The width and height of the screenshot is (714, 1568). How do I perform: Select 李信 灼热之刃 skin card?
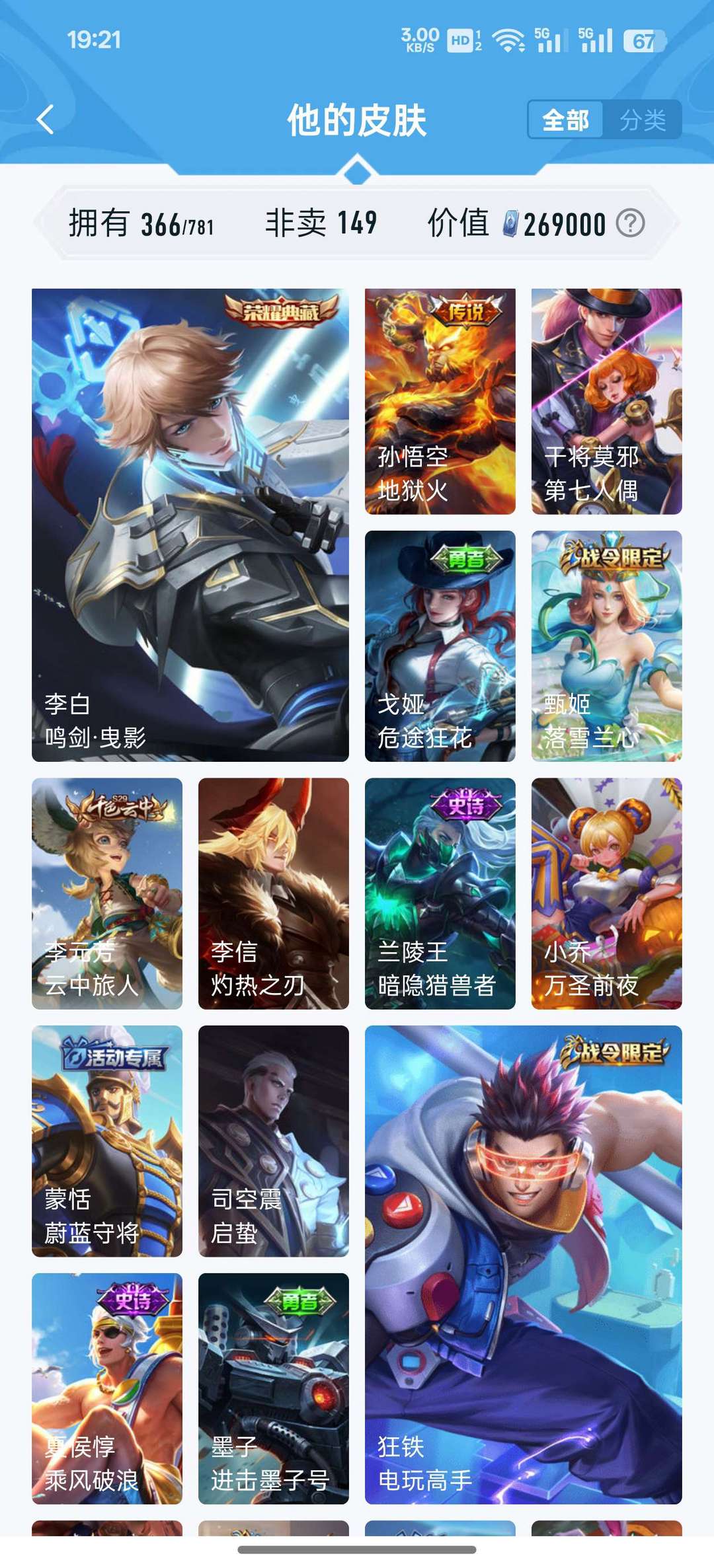[273, 893]
